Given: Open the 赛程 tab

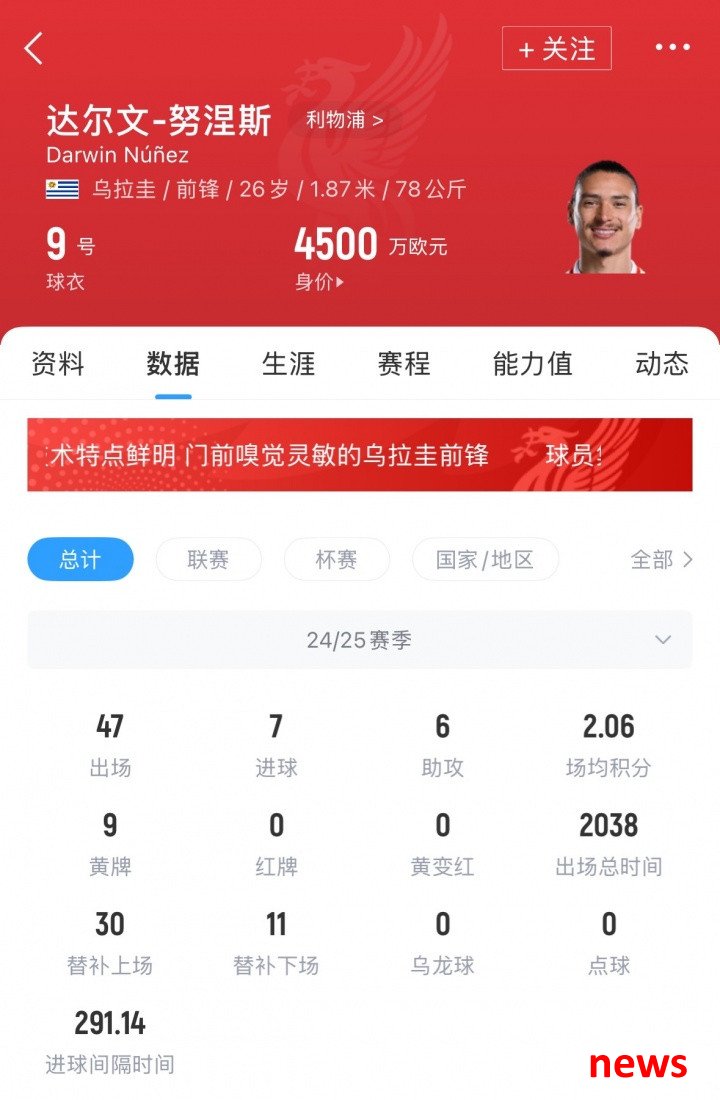Looking at the screenshot, I should 403,364.
